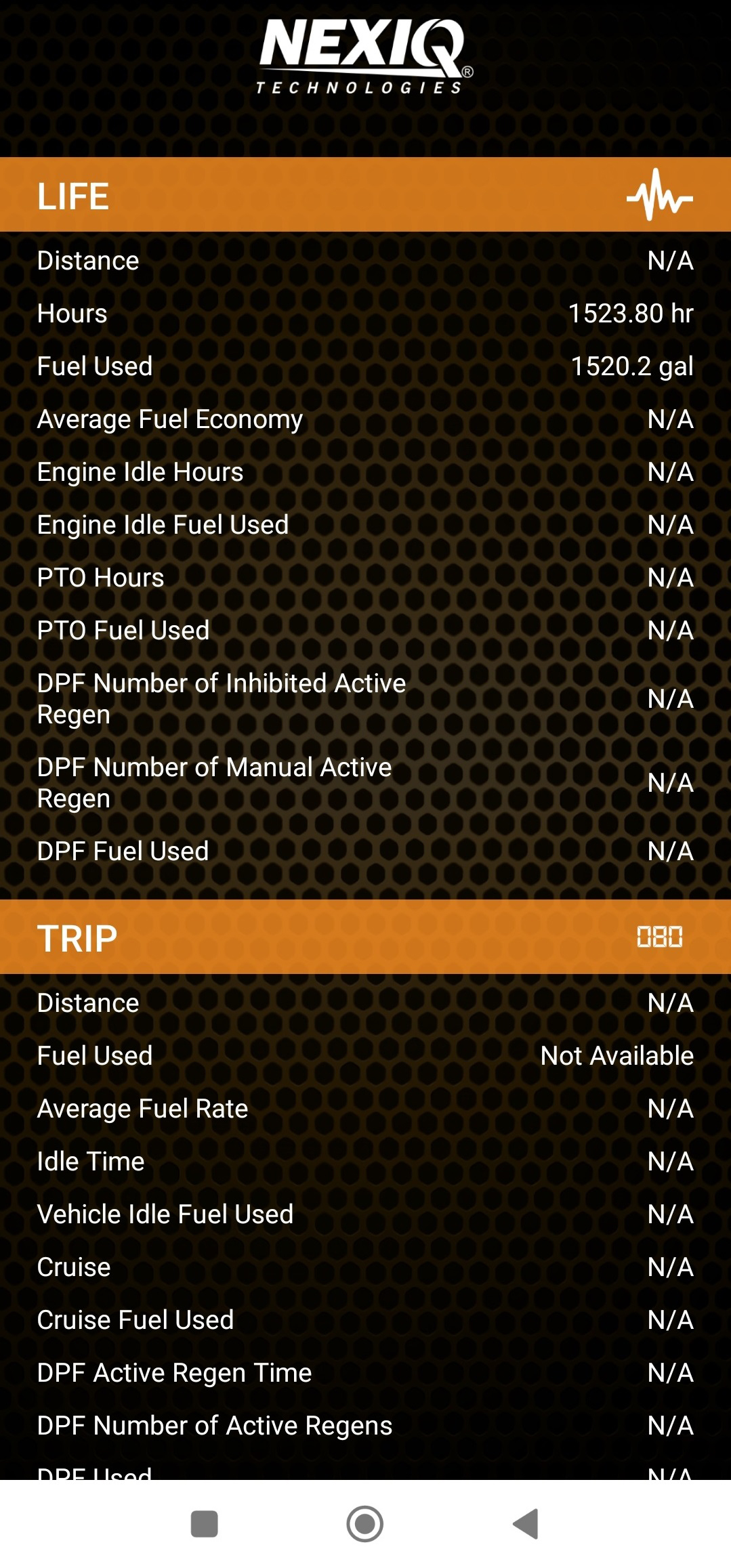Open the pulse icon in the LIFE header
The width and height of the screenshot is (731, 1568).
[659, 194]
